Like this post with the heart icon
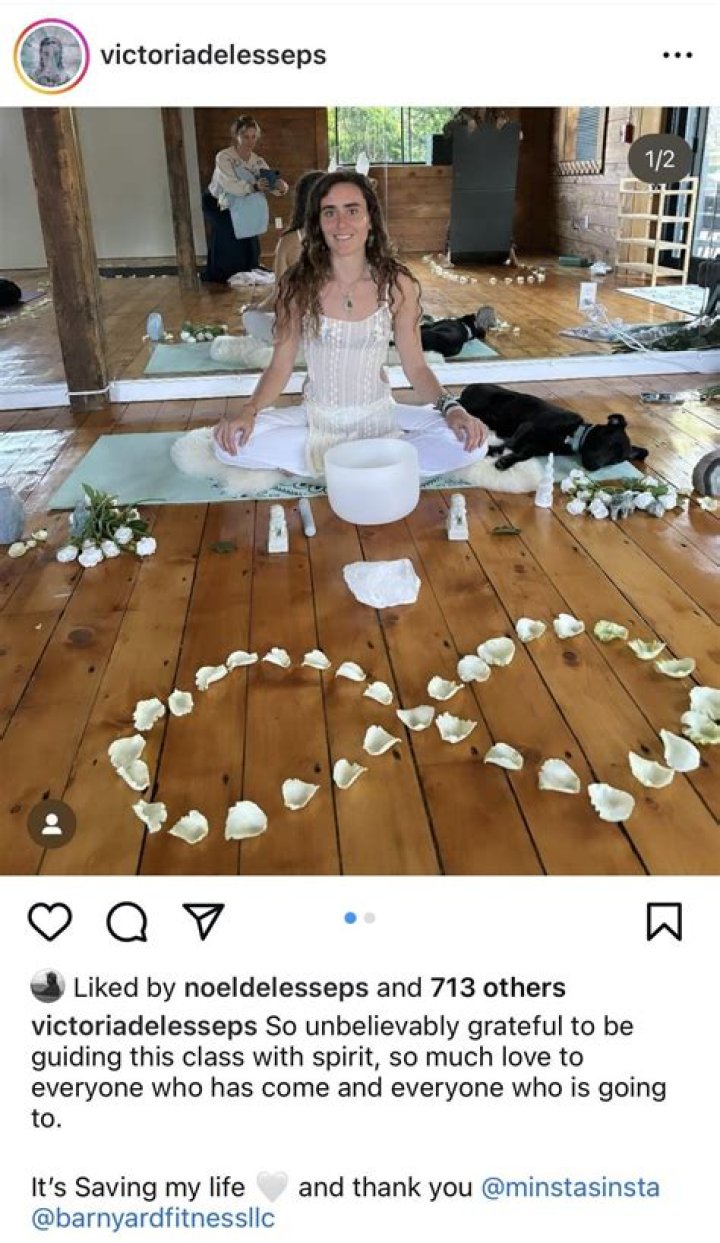Screen dimensions: 720x1243 (x=49, y=921)
